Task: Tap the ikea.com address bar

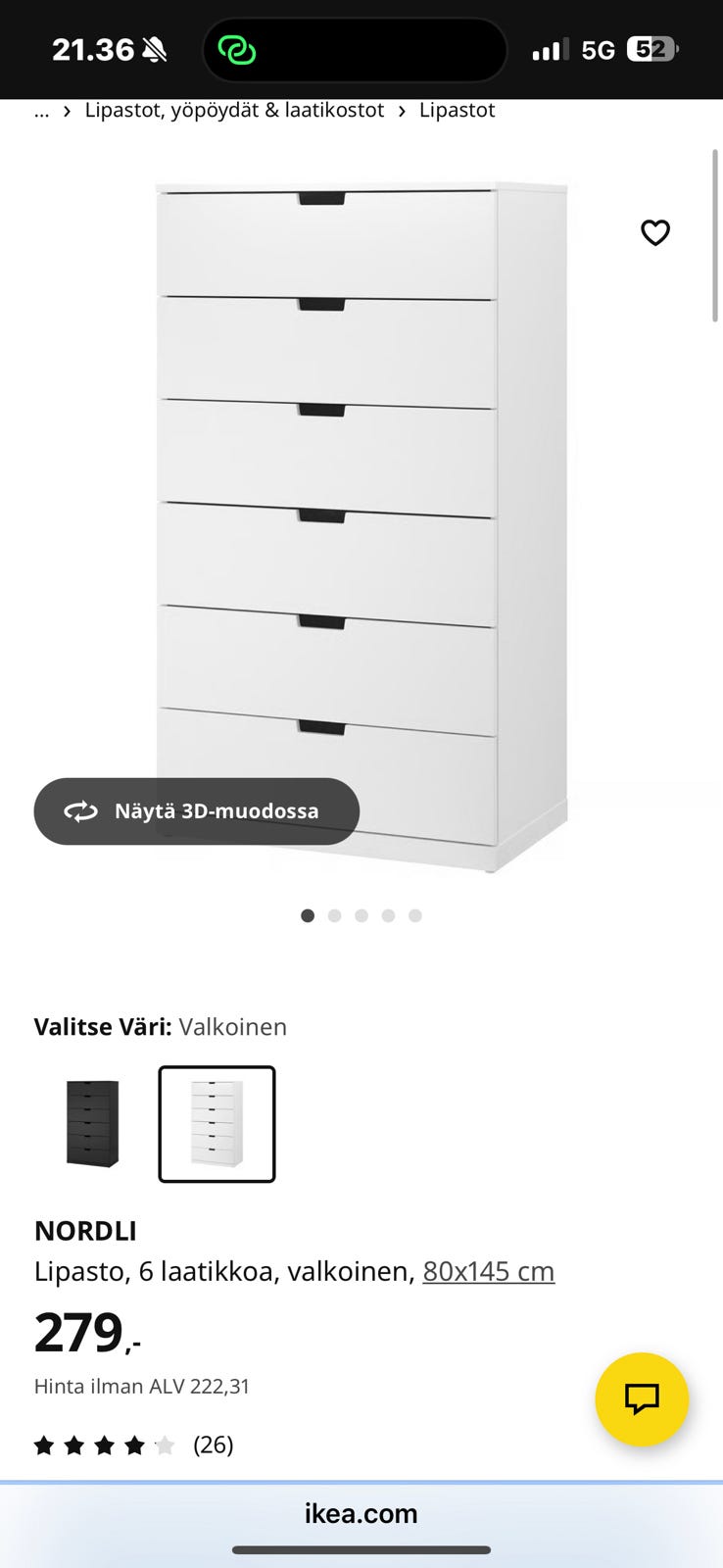Action: click(361, 1513)
